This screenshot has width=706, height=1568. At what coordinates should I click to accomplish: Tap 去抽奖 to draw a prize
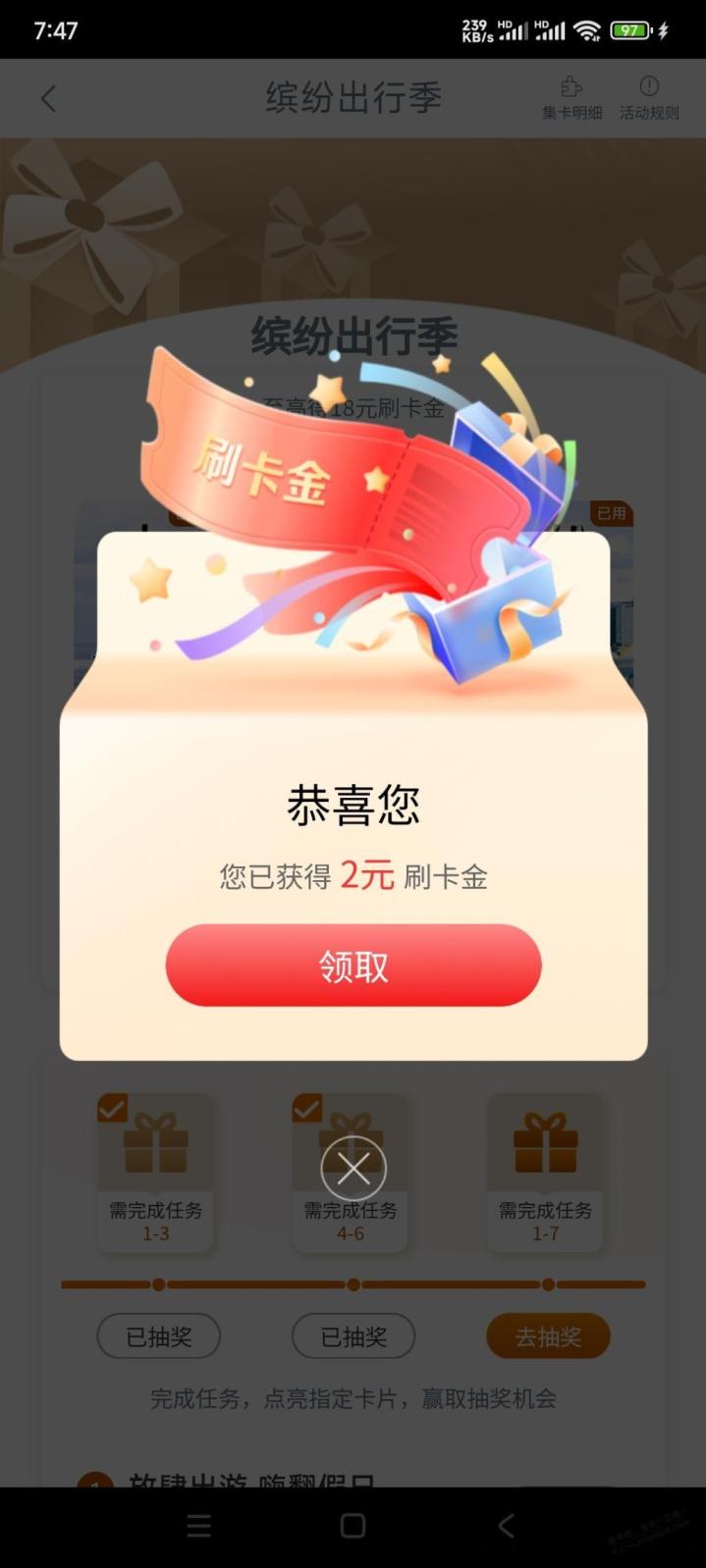tap(548, 1336)
